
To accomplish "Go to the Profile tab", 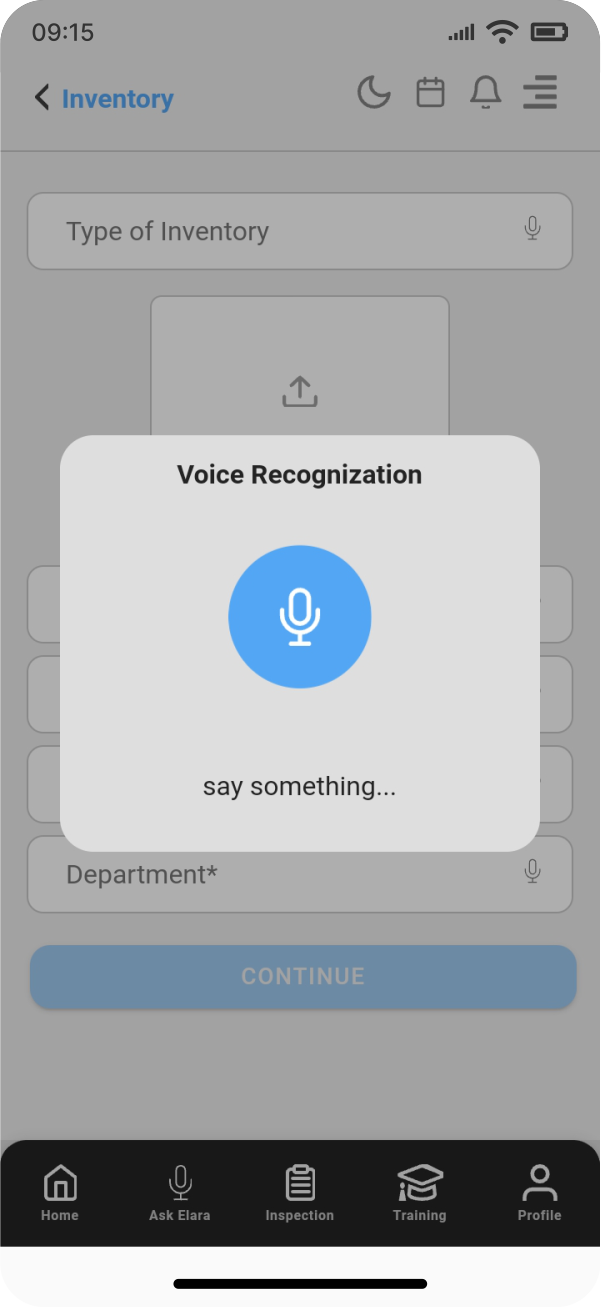I will (x=539, y=1193).
